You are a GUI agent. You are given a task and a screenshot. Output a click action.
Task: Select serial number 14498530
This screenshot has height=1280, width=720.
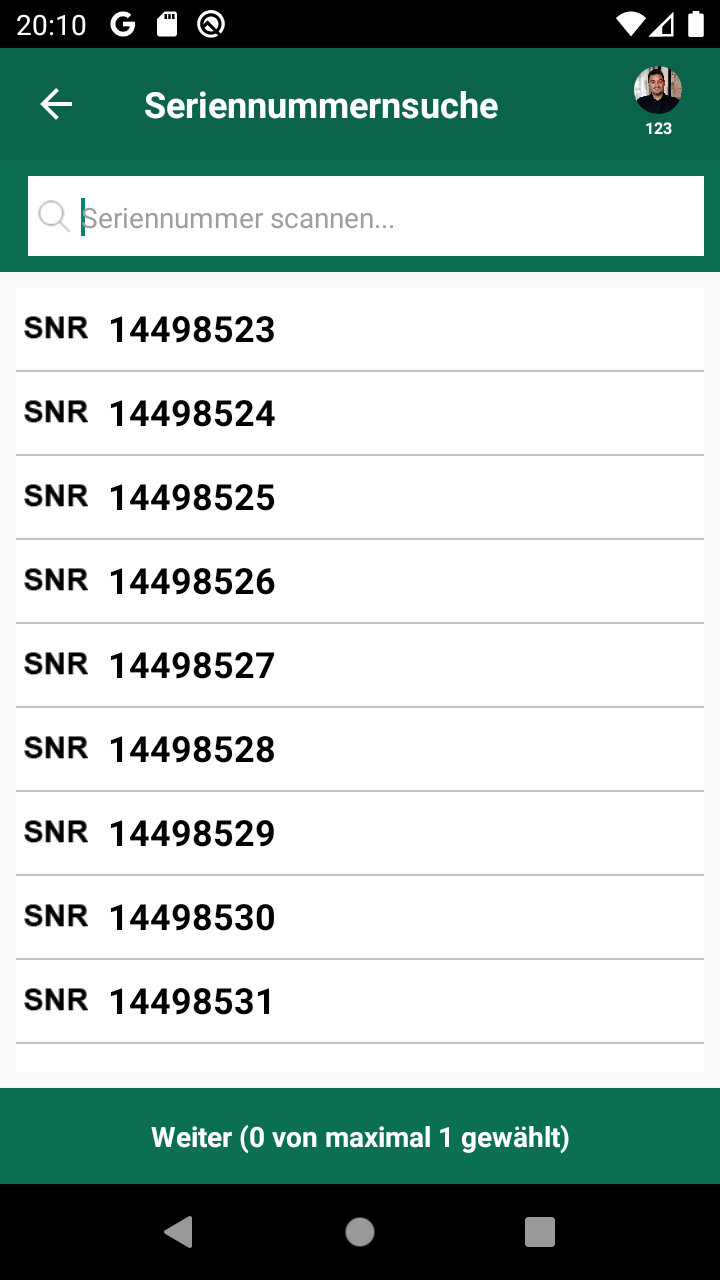(360, 917)
